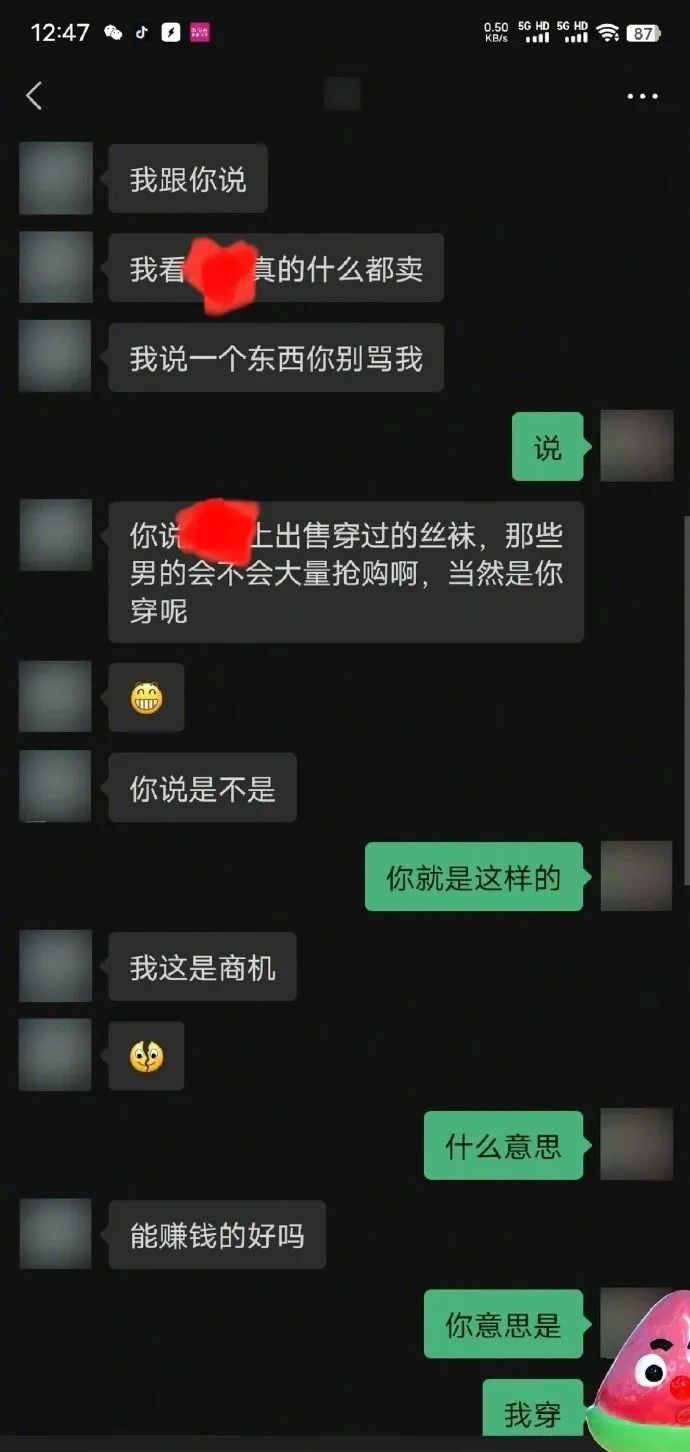This screenshot has width=690, height=1452.
Task: Go back to the chat list
Action: coord(34,96)
